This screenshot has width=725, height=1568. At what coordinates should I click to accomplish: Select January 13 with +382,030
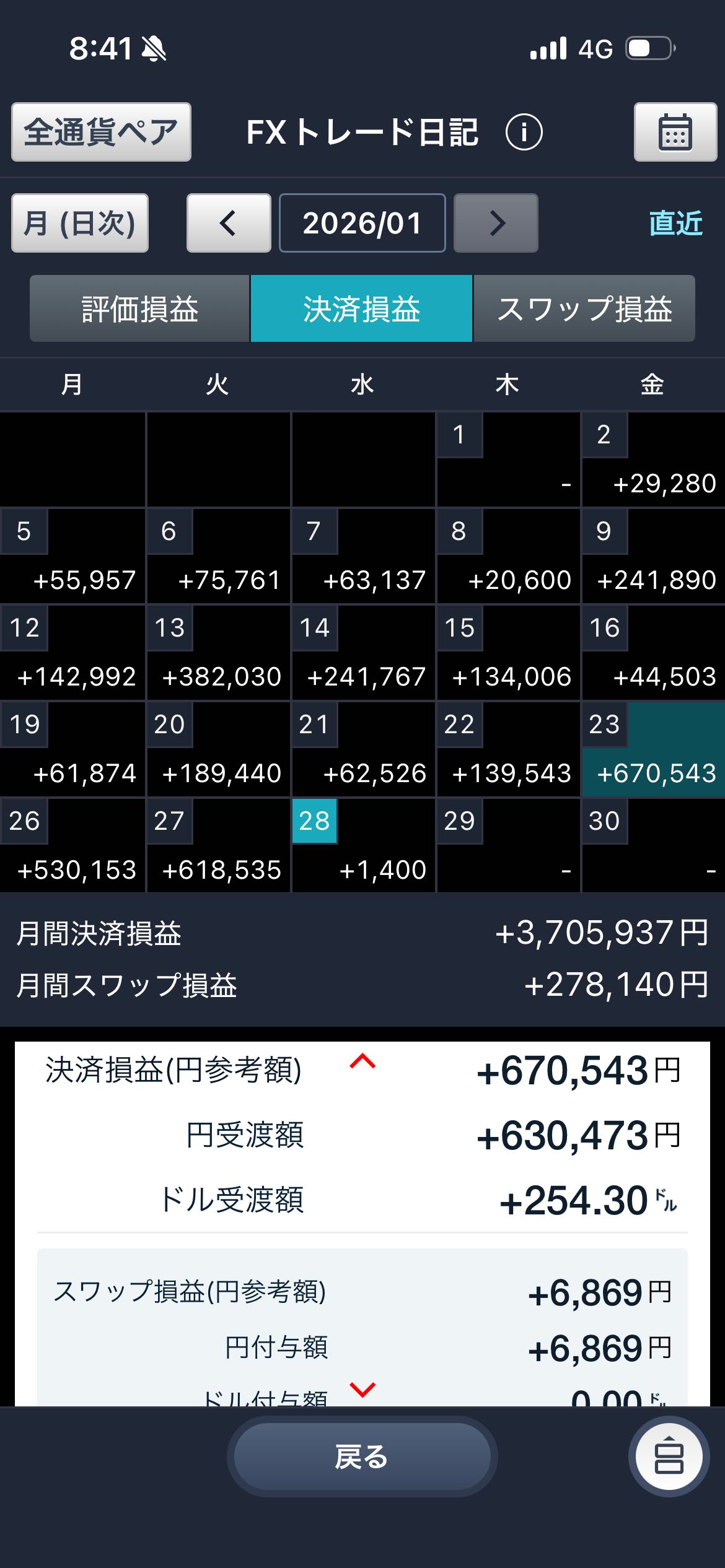click(218, 653)
